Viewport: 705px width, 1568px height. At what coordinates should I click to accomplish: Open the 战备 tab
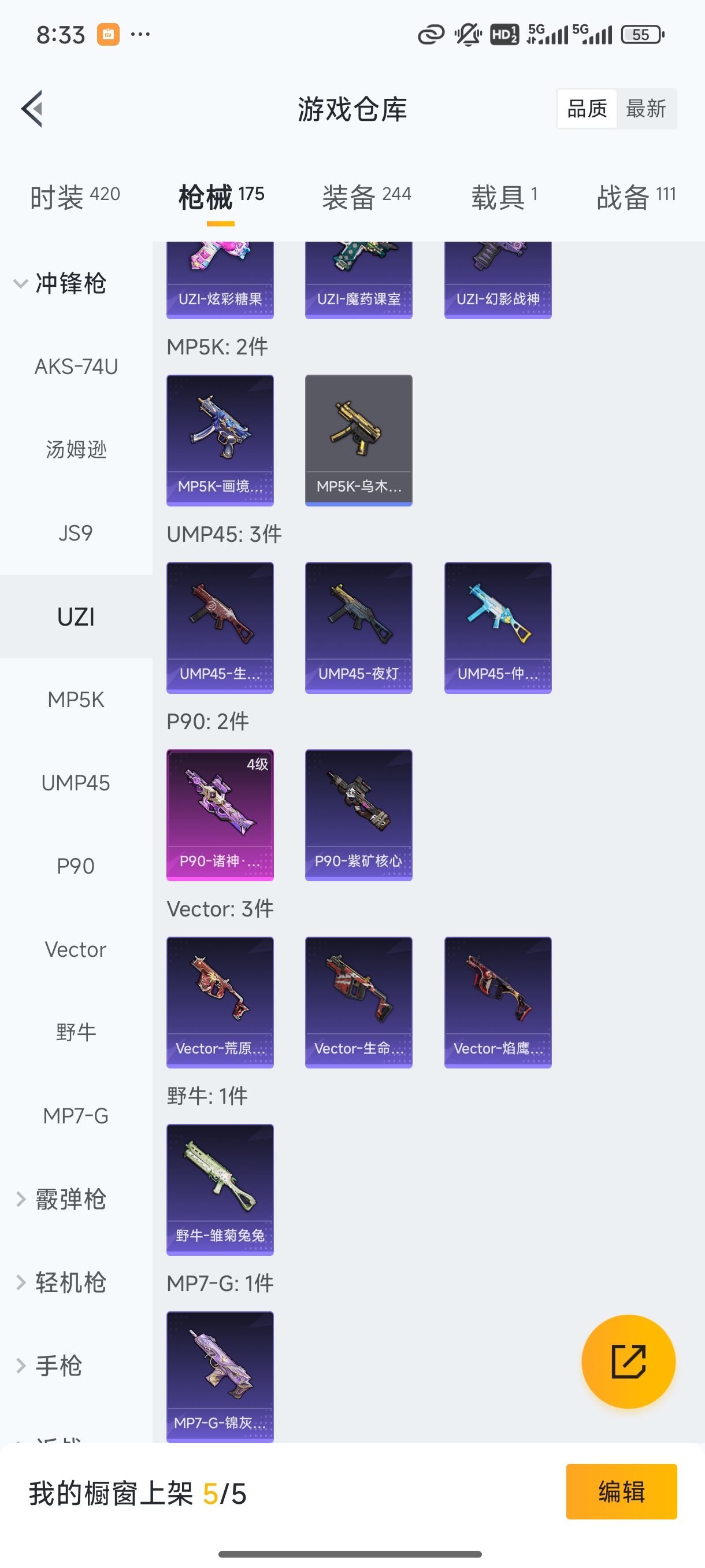(636, 197)
